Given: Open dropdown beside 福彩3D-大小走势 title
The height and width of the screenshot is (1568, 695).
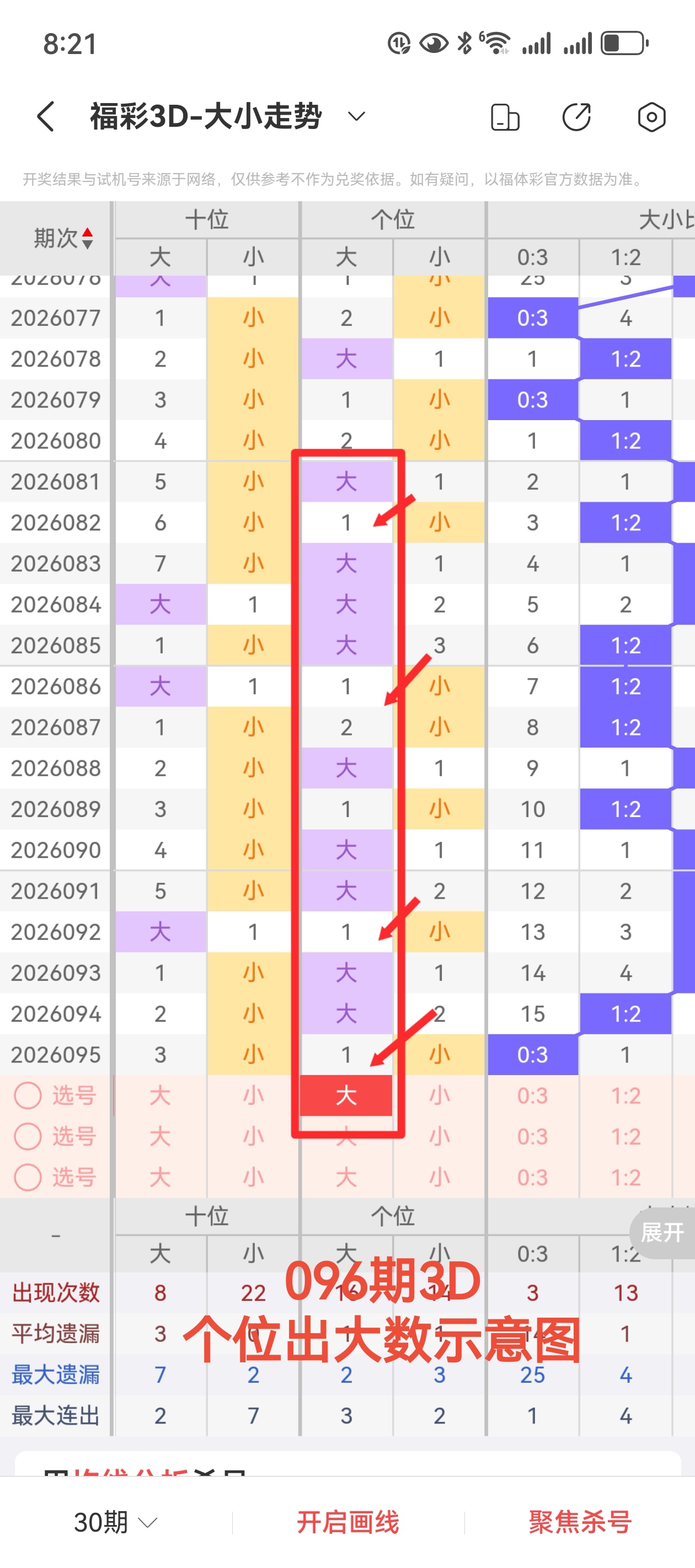Looking at the screenshot, I should tap(356, 116).
